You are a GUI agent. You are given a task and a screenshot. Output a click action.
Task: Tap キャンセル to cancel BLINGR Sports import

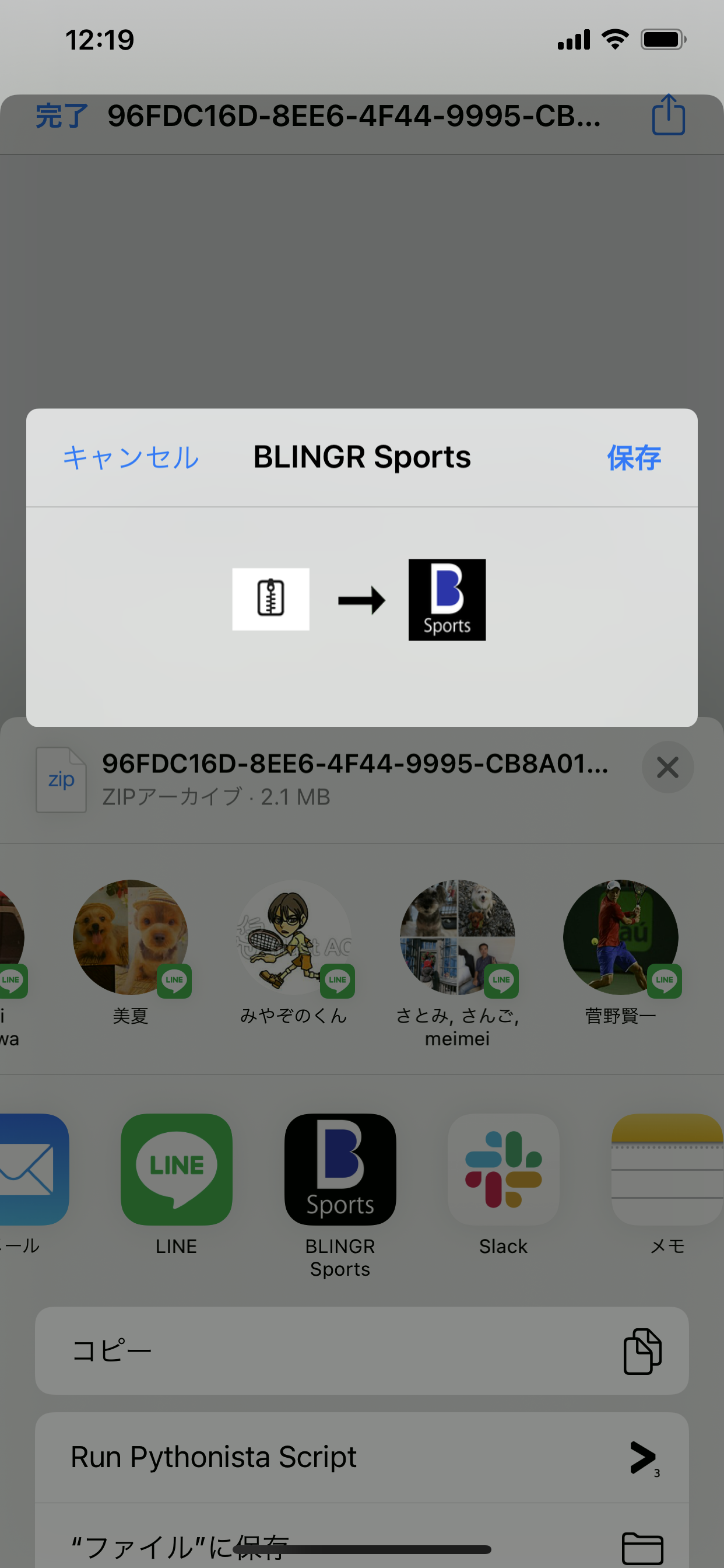tap(131, 458)
